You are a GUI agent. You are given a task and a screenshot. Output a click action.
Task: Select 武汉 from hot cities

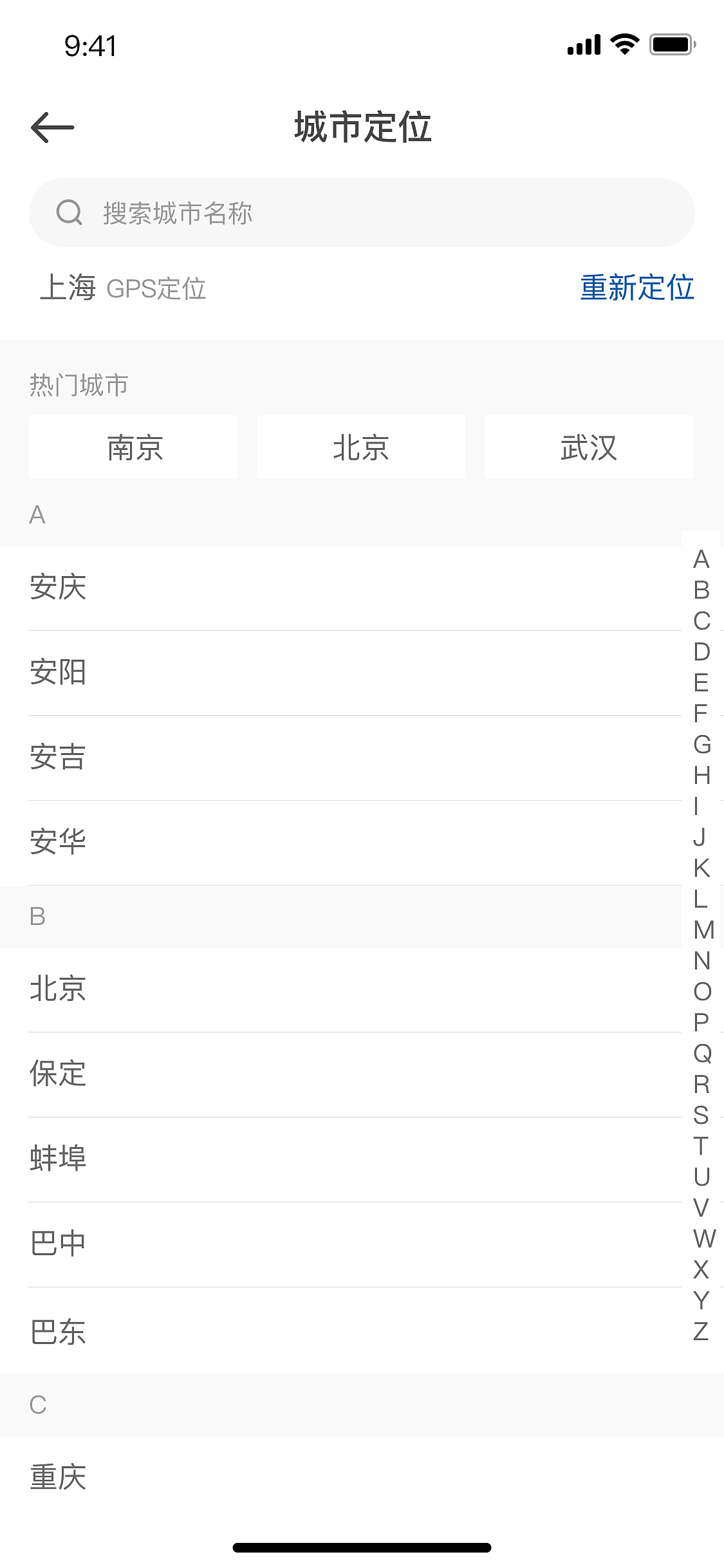click(x=588, y=447)
